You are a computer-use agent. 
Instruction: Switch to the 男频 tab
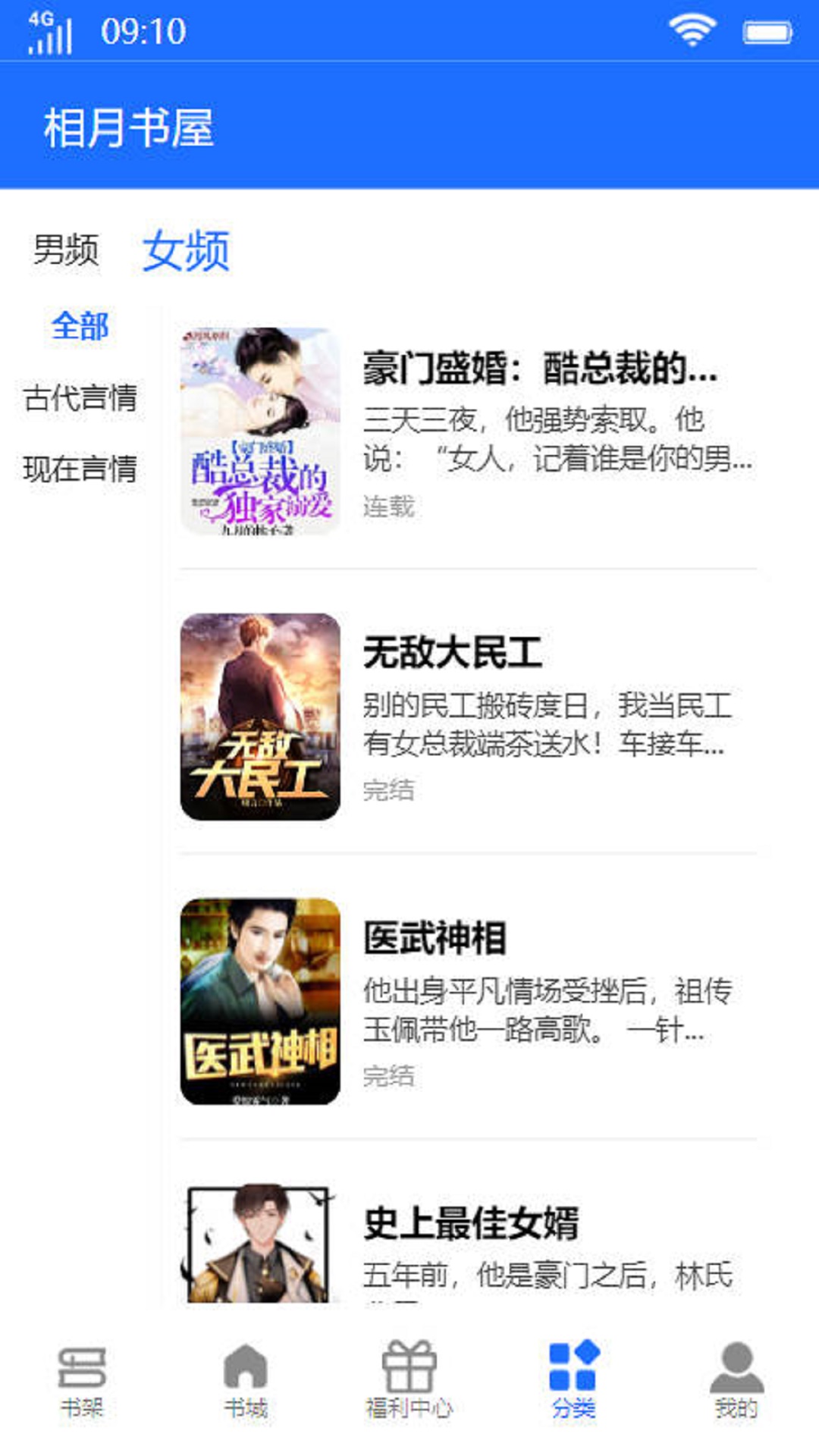[x=66, y=249]
